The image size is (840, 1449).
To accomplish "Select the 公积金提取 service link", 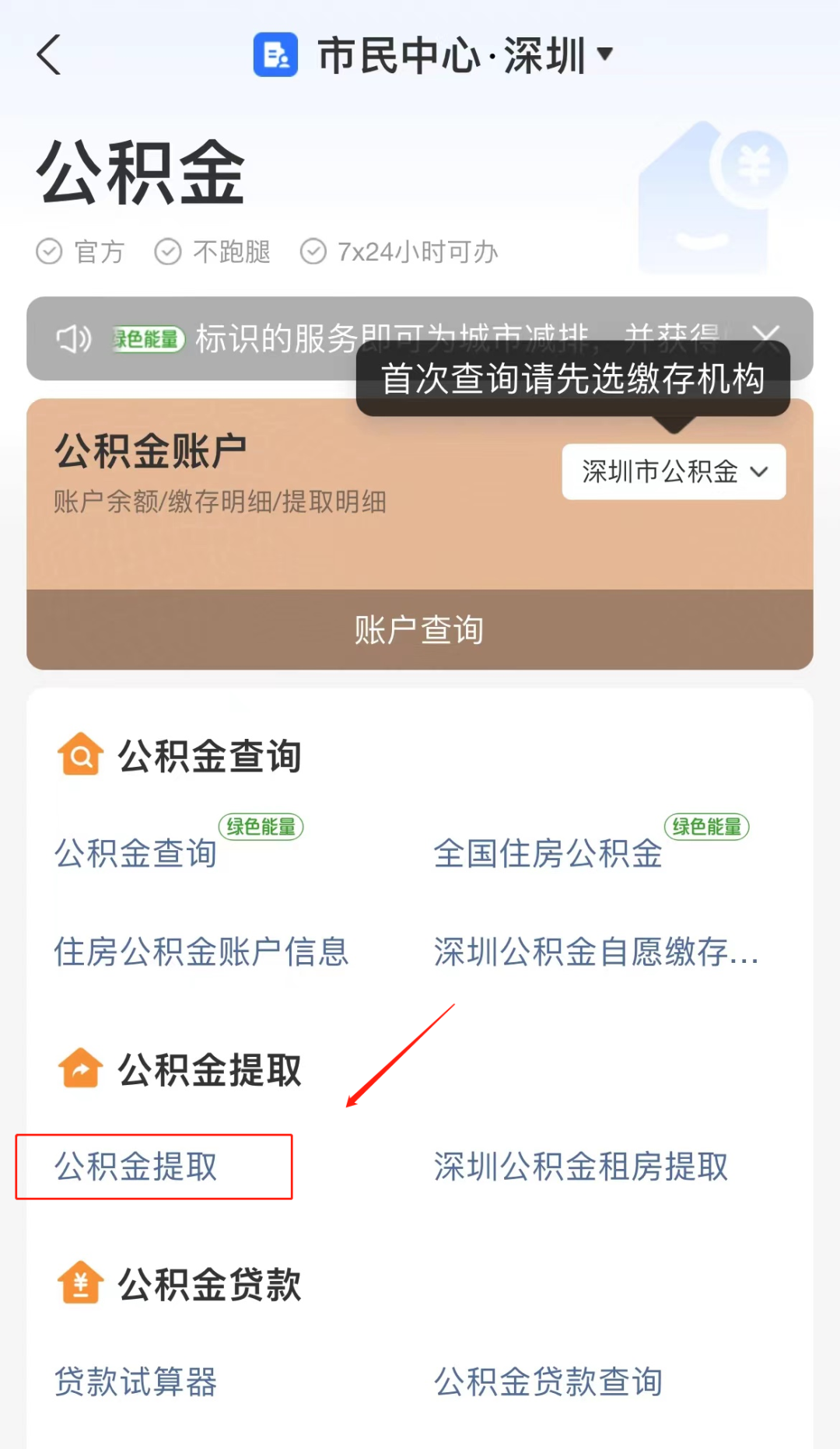I will pos(136,1167).
